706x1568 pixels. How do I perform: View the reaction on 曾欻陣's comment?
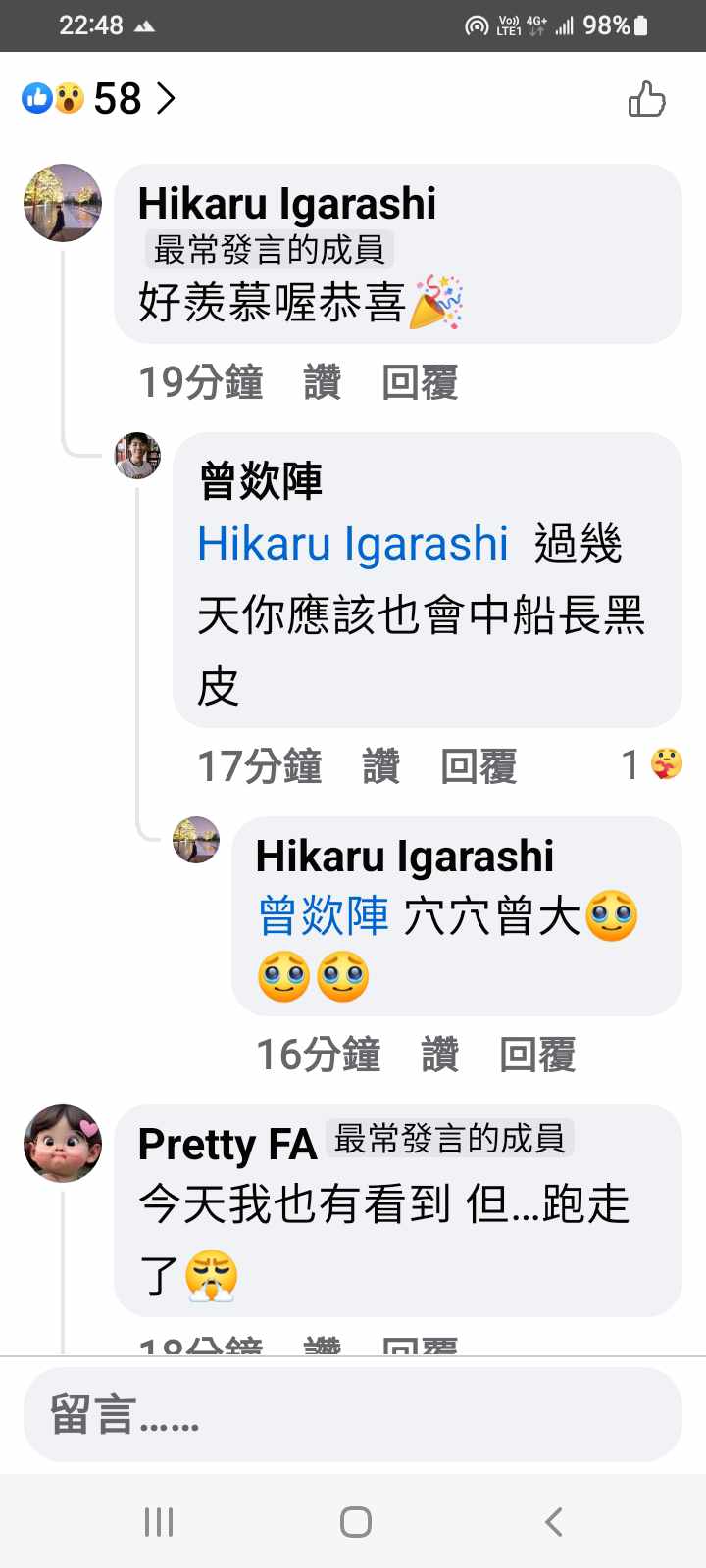653,764
